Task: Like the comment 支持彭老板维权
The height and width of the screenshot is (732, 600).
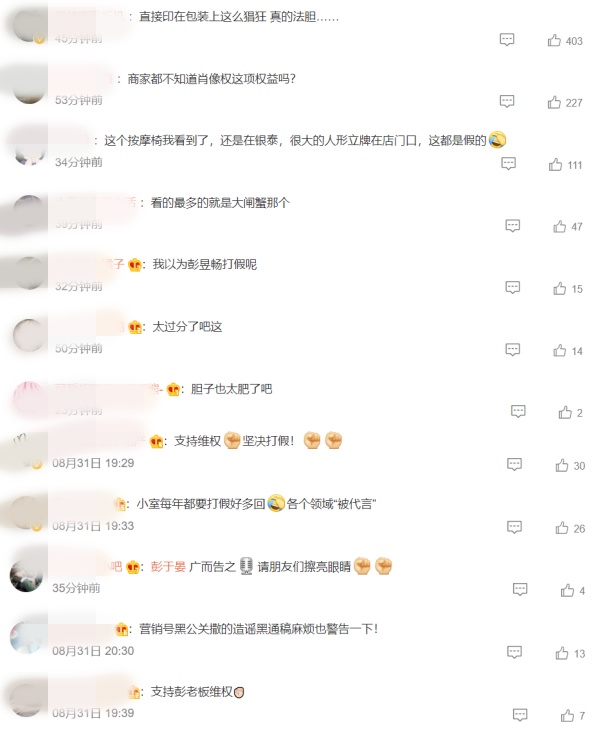Action: (565, 716)
